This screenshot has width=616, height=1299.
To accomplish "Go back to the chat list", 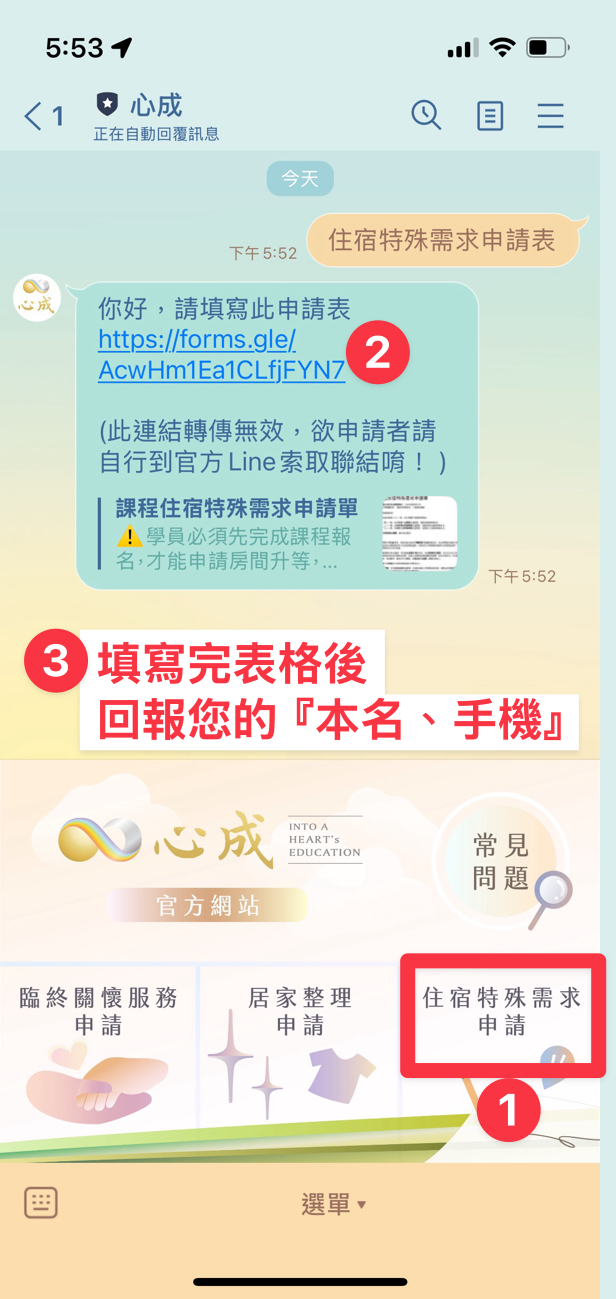I will [42, 116].
